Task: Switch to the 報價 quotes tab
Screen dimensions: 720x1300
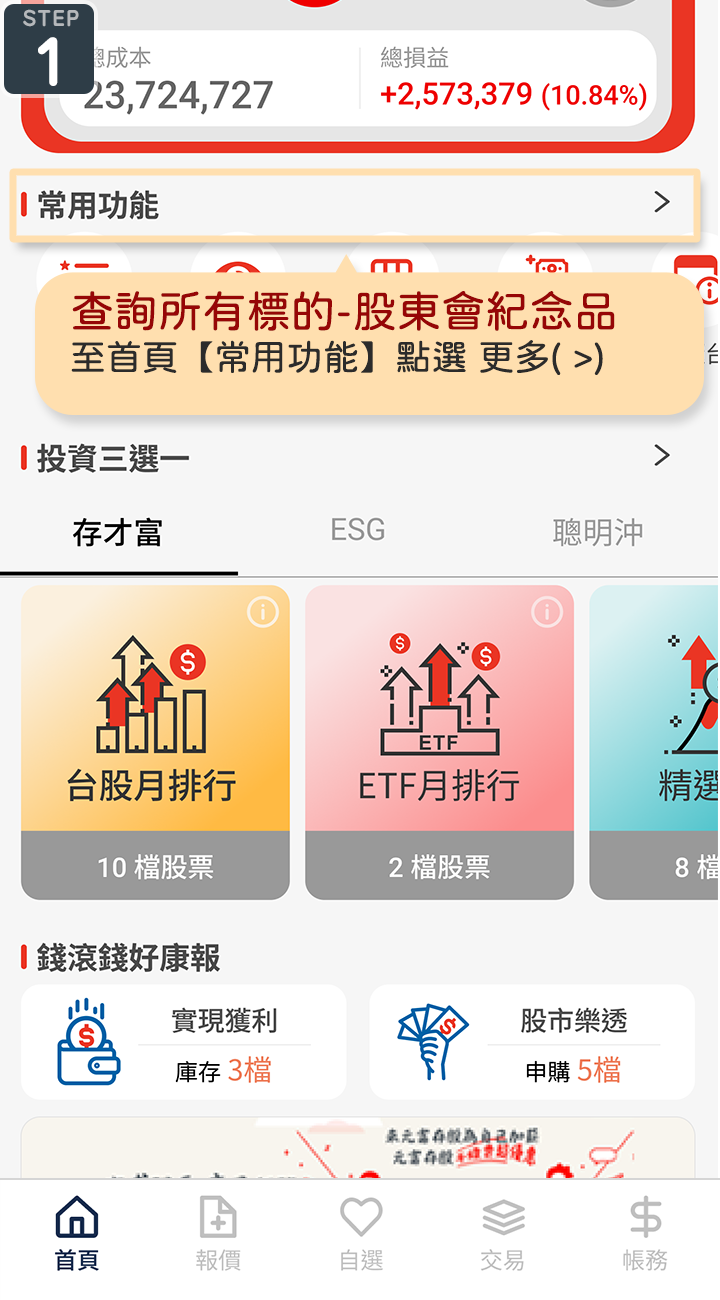Action: (218, 1236)
